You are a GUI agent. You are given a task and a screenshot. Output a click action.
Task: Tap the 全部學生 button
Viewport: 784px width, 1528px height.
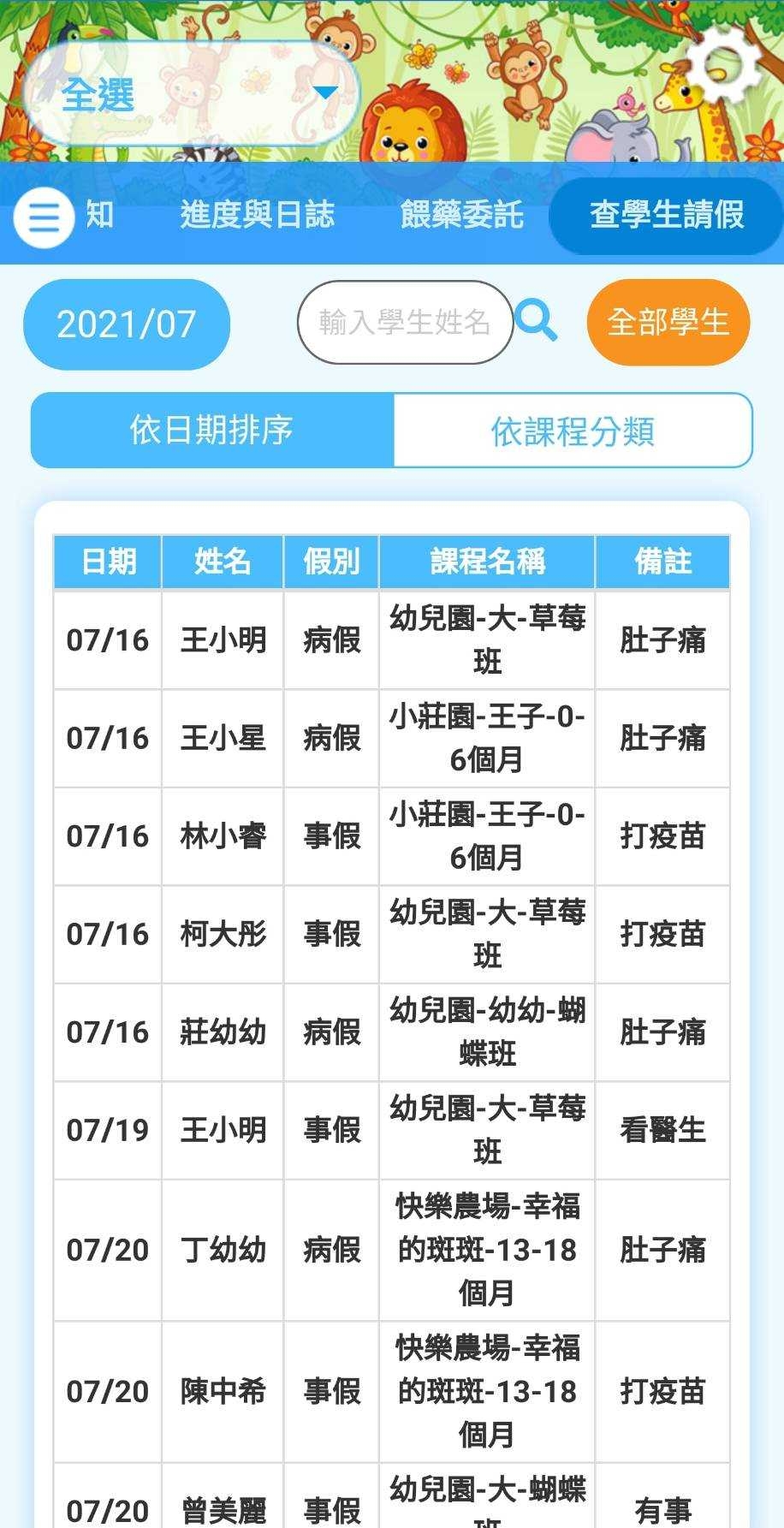(x=668, y=323)
